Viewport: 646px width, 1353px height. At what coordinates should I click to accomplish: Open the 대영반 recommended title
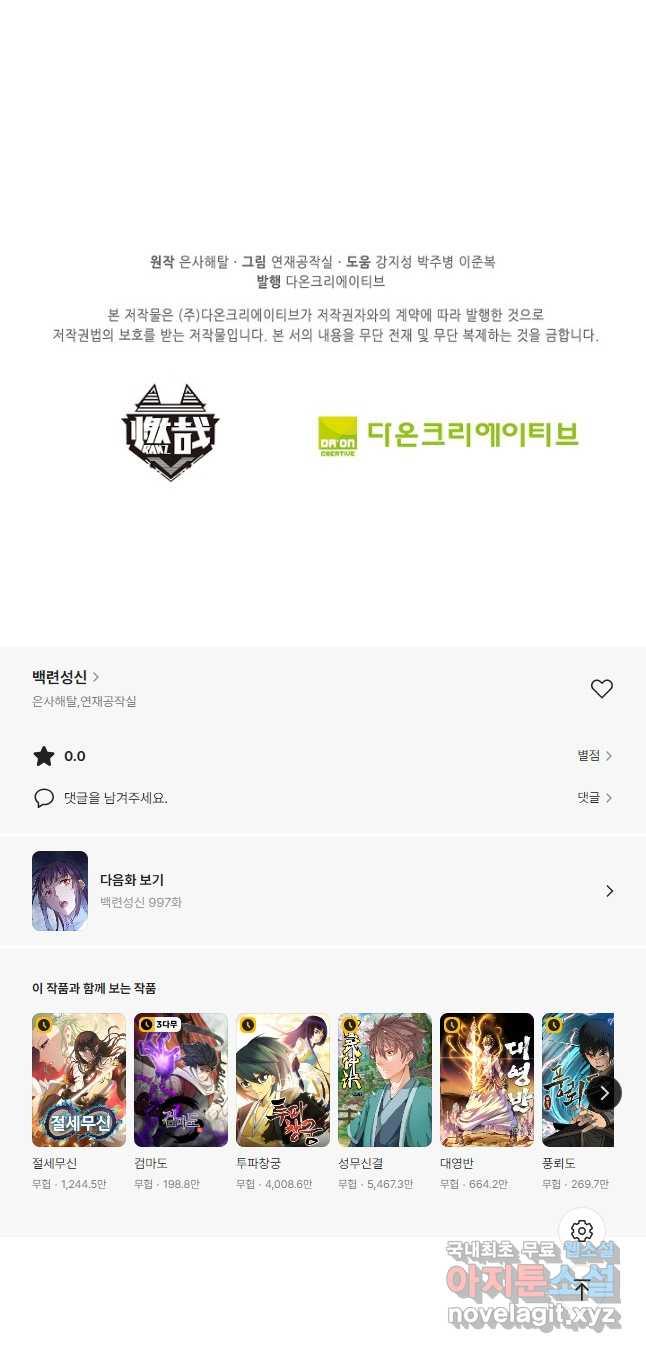tap(487, 1080)
